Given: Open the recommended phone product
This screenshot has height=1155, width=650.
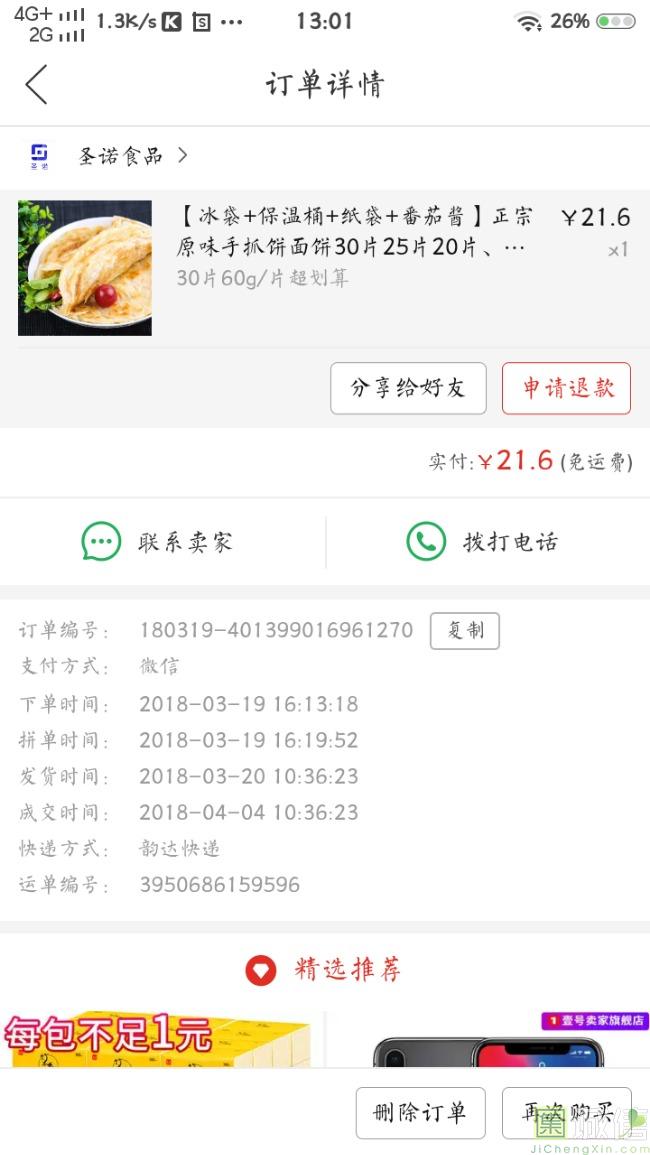Looking at the screenshot, I should (x=490, y=1045).
